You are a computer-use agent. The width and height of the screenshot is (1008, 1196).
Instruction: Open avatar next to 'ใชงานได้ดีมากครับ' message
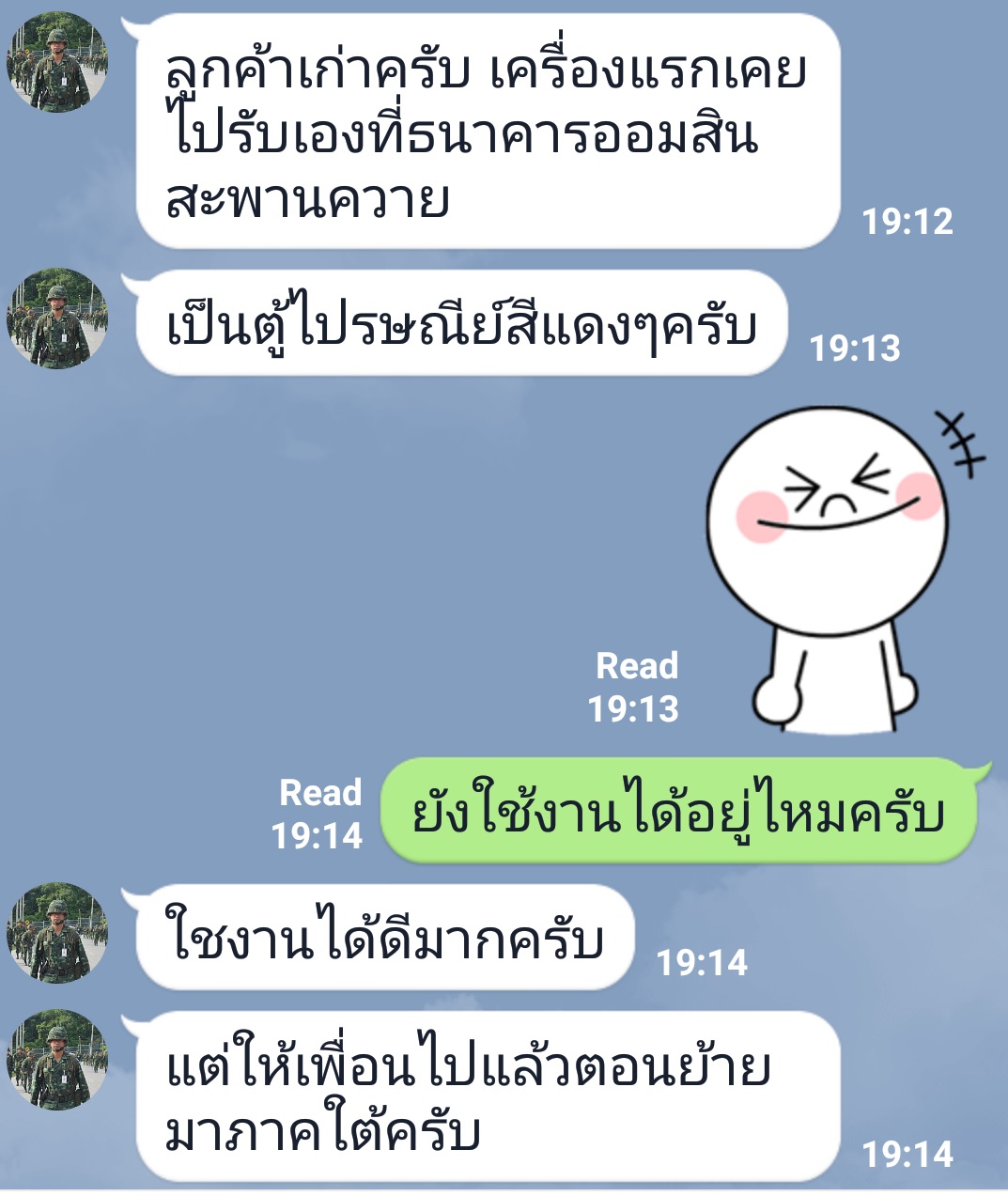[57, 932]
